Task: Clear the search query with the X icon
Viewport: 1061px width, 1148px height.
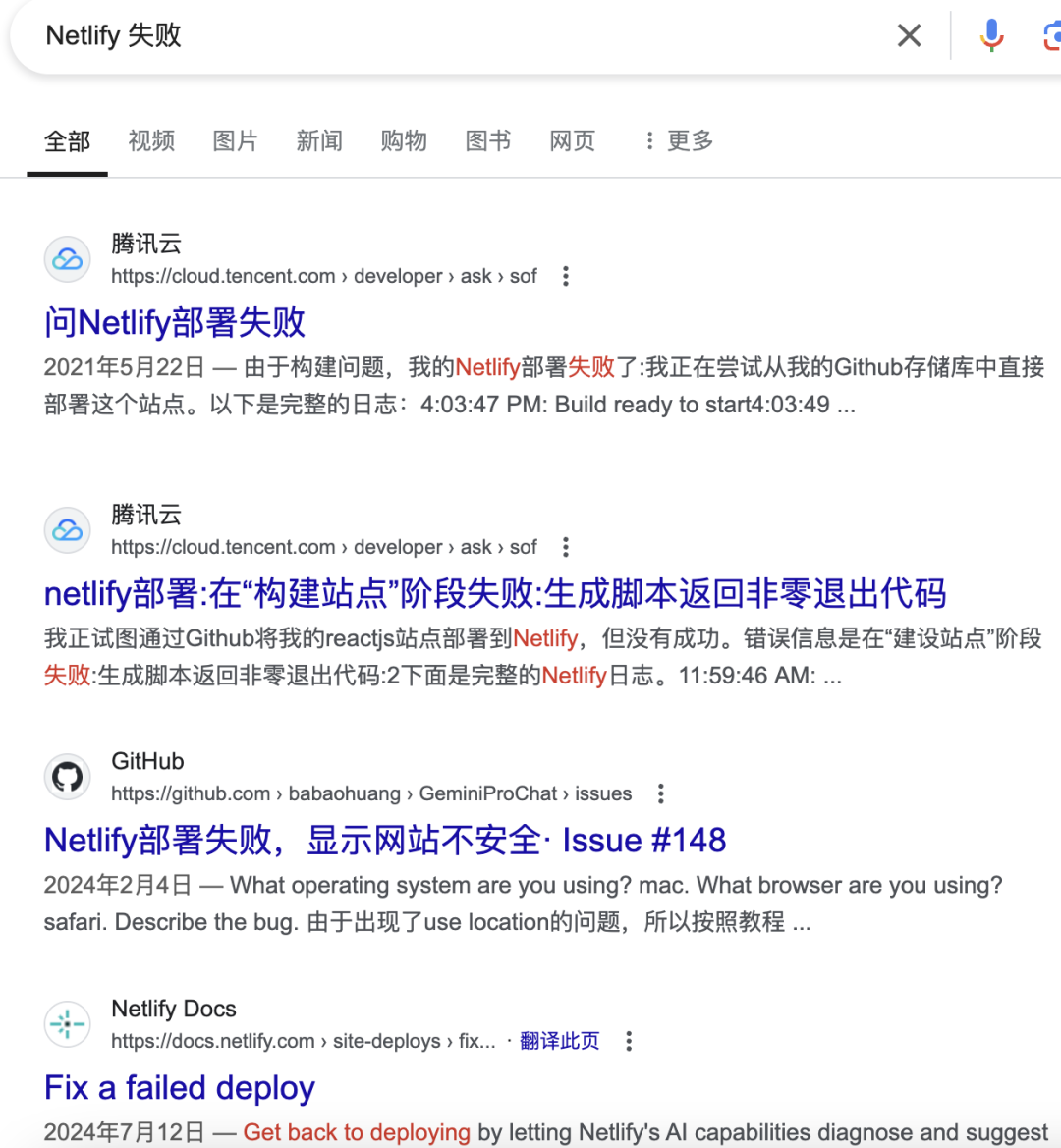Action: (909, 35)
